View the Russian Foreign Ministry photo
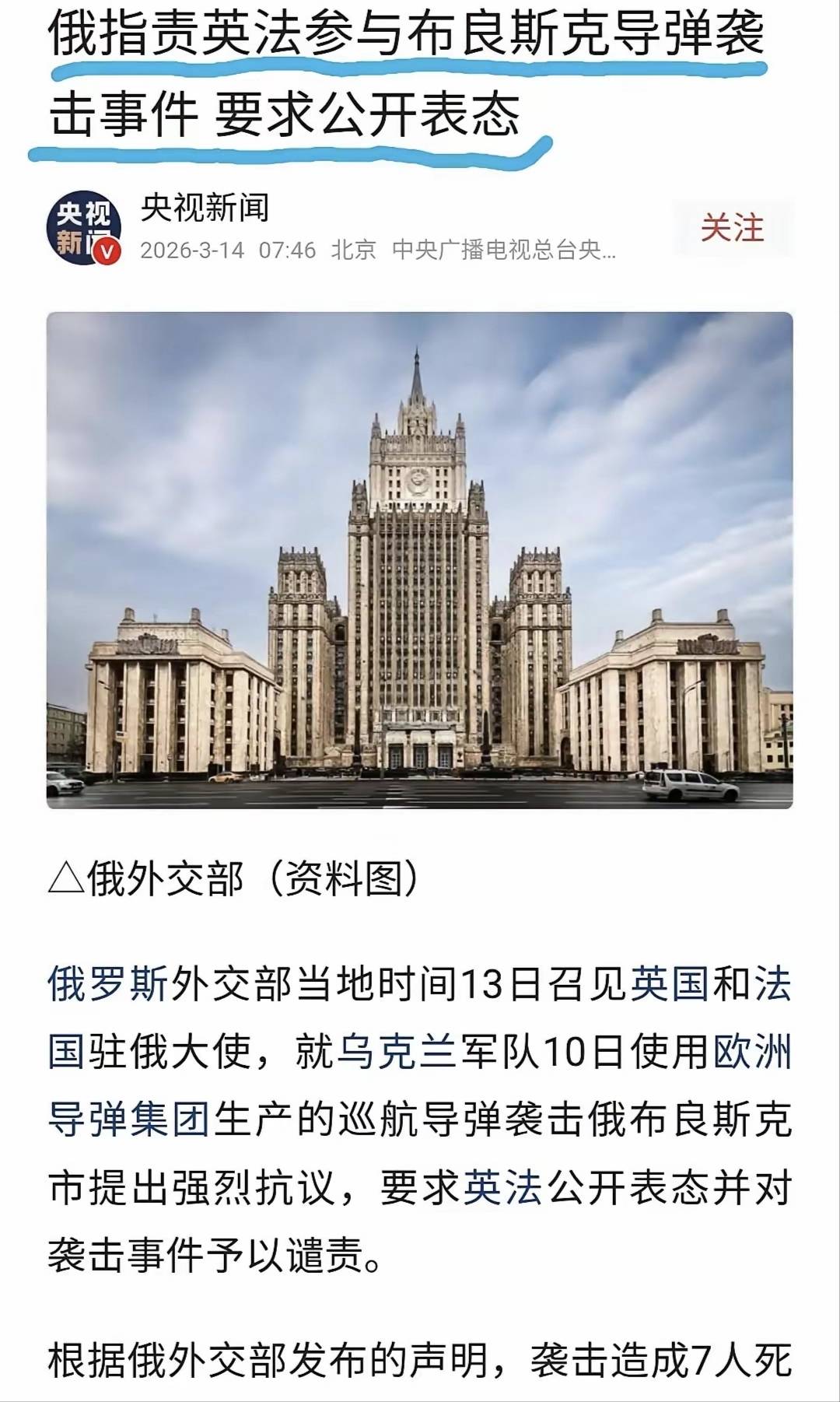 tap(420, 560)
